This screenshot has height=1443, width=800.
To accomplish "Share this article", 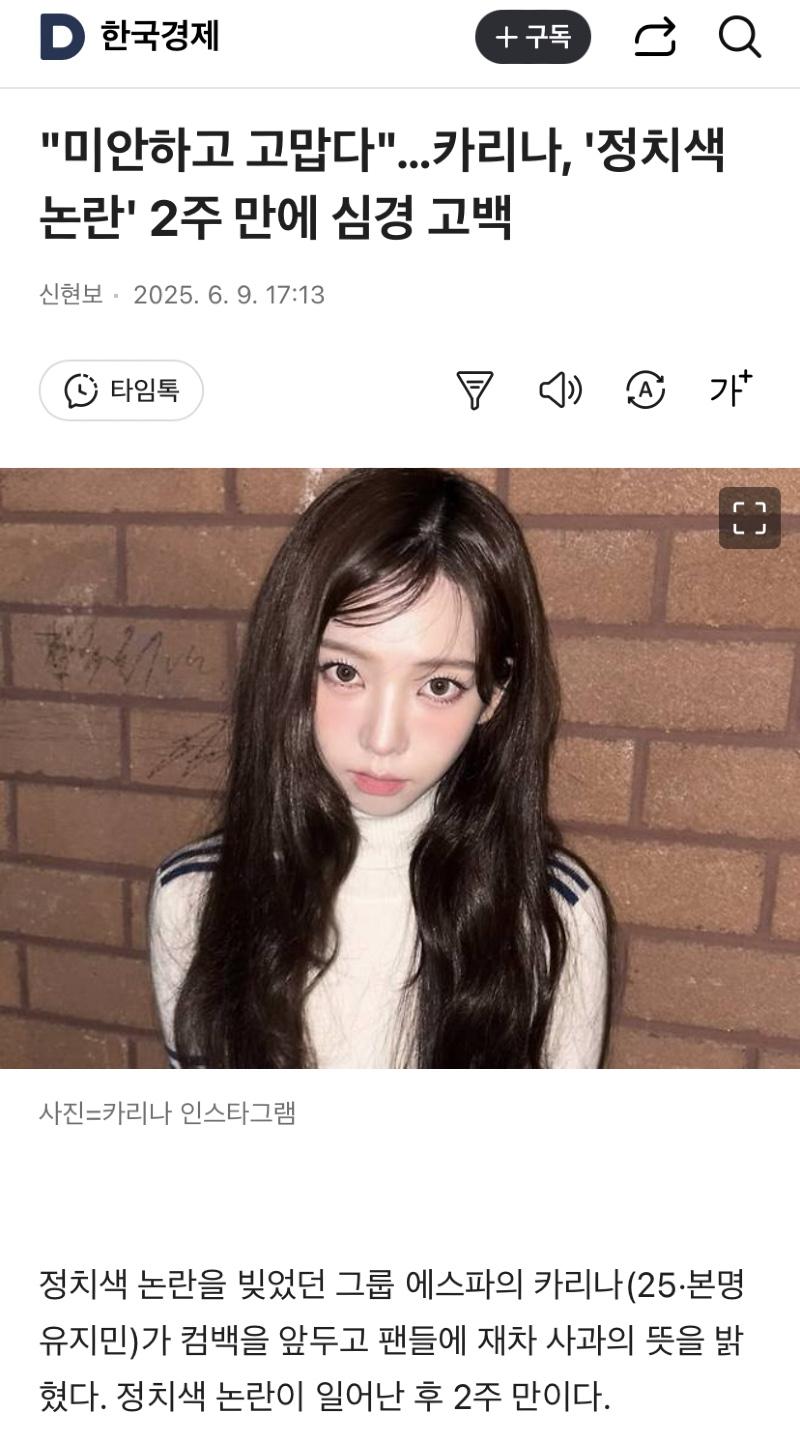I will pyautogui.click(x=655, y=38).
